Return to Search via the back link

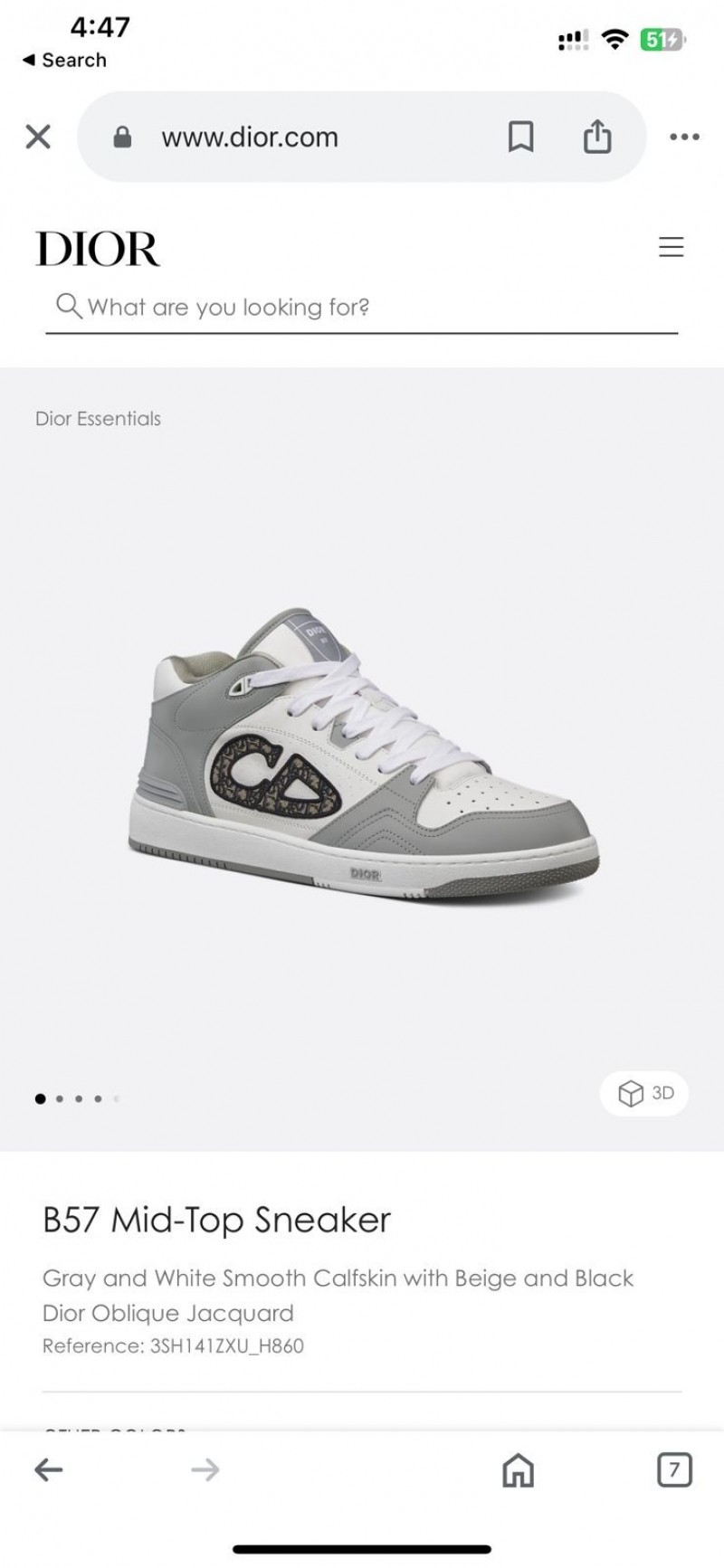coord(64,60)
